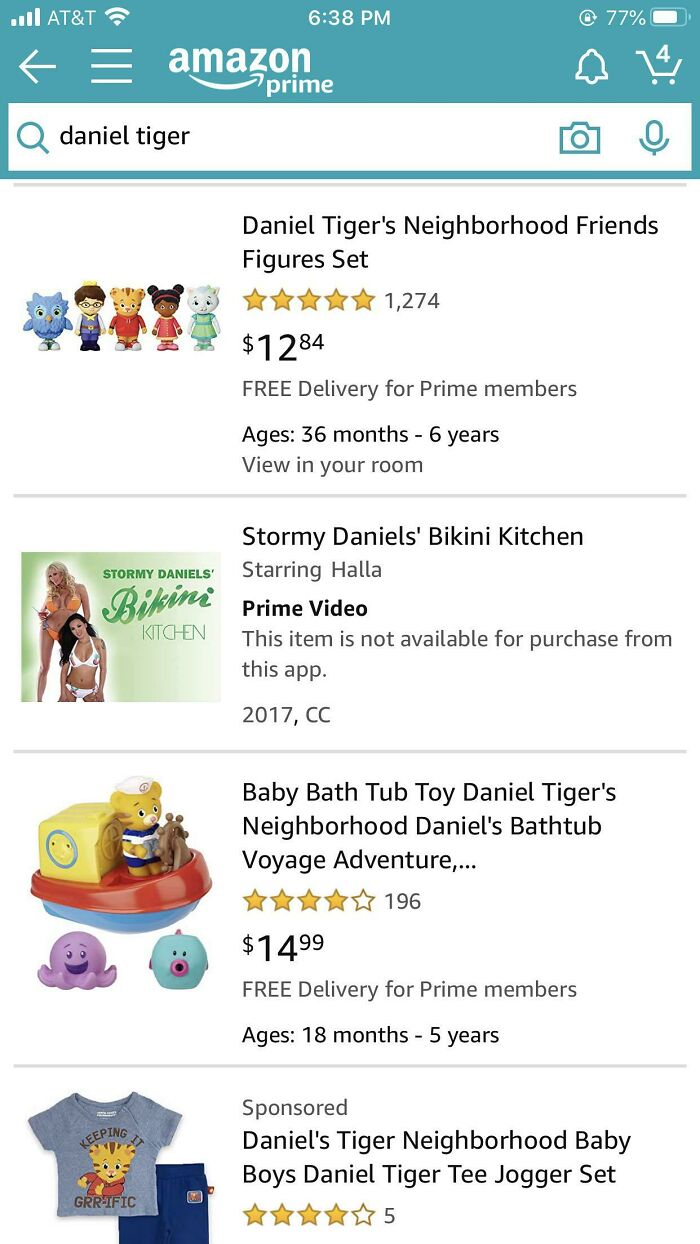Open Stormy Daniels' Bikini Kitchen video result
The width and height of the screenshot is (700, 1244).
point(412,537)
